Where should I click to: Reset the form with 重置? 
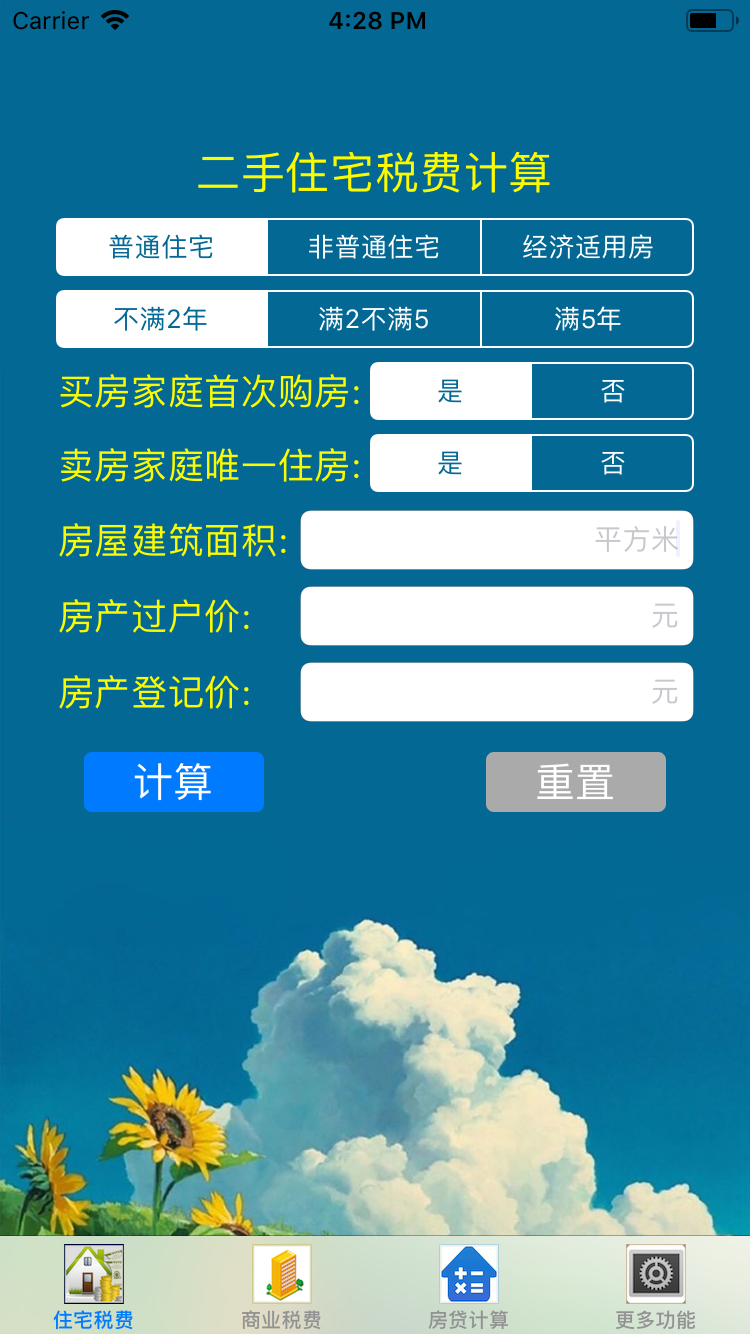575,782
